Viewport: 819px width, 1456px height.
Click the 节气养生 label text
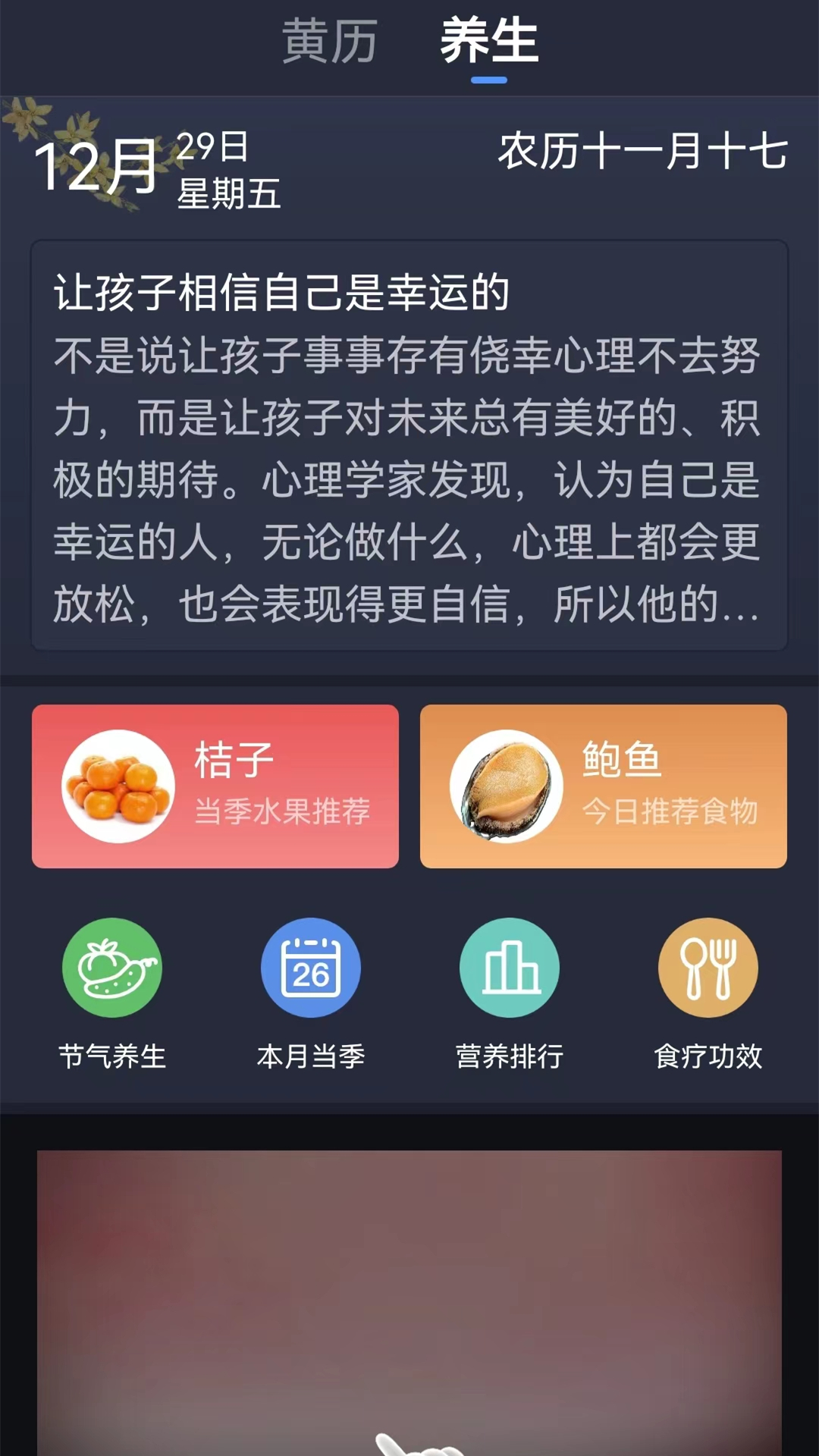point(112,1054)
